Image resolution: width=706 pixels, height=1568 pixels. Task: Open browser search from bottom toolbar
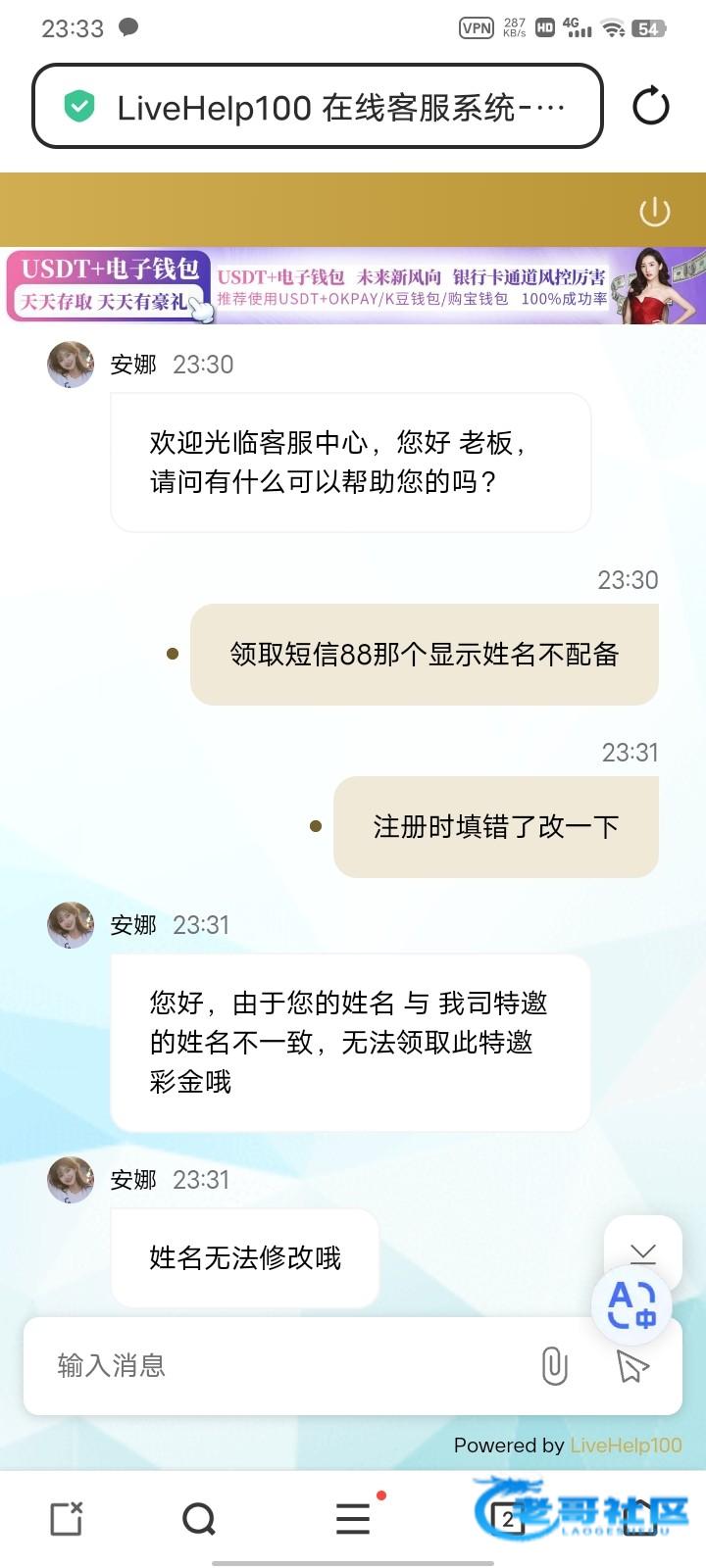click(x=199, y=1520)
